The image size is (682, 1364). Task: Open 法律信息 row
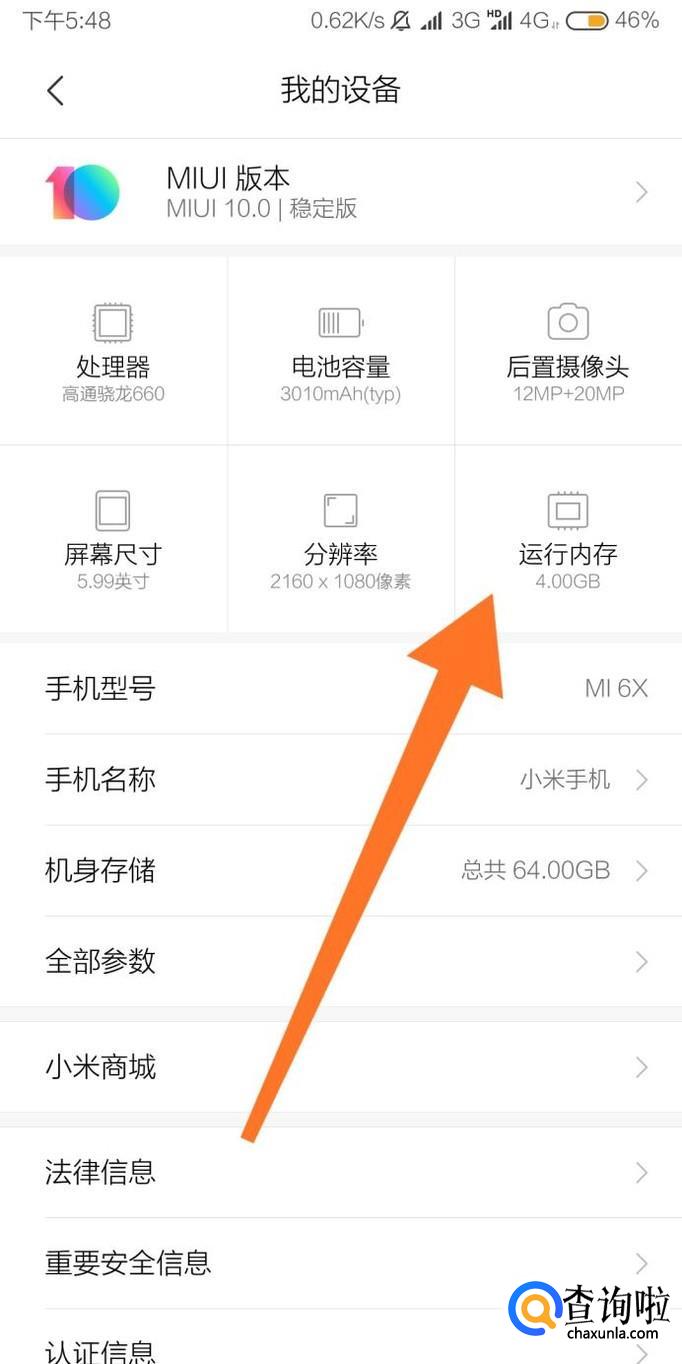click(x=340, y=1171)
